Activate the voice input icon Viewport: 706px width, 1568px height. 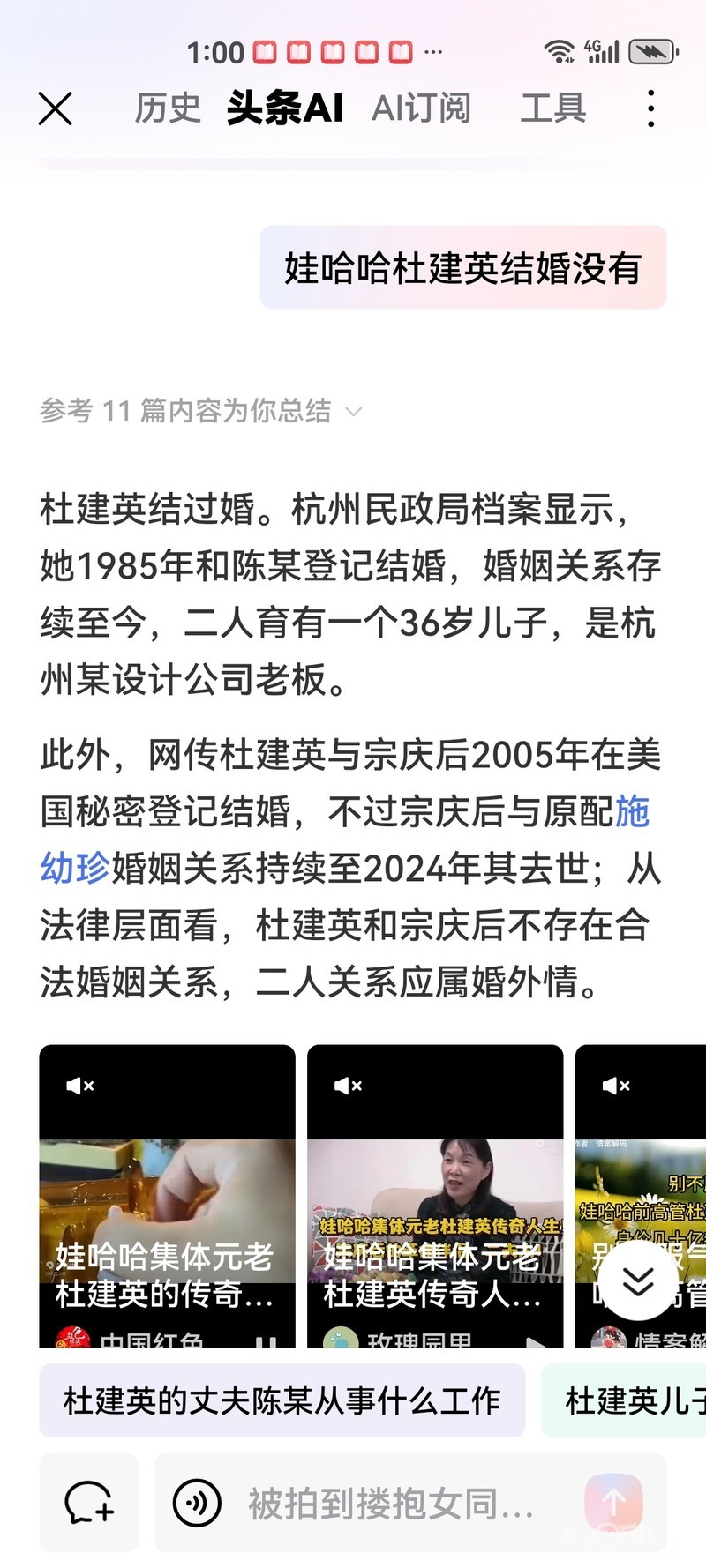click(197, 1503)
